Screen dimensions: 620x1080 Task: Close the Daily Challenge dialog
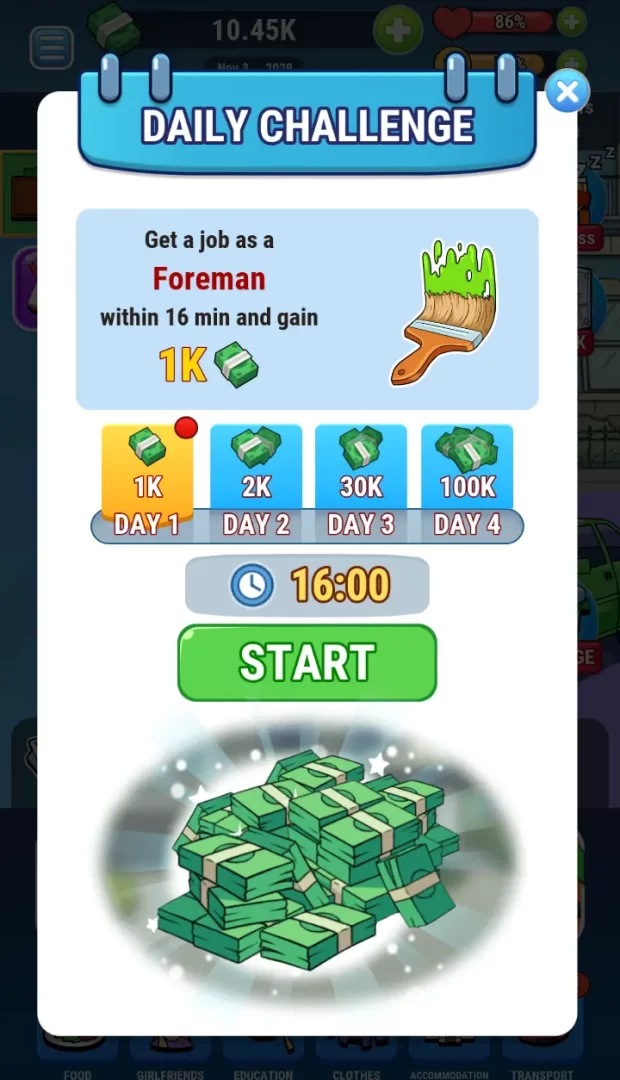[x=567, y=93]
